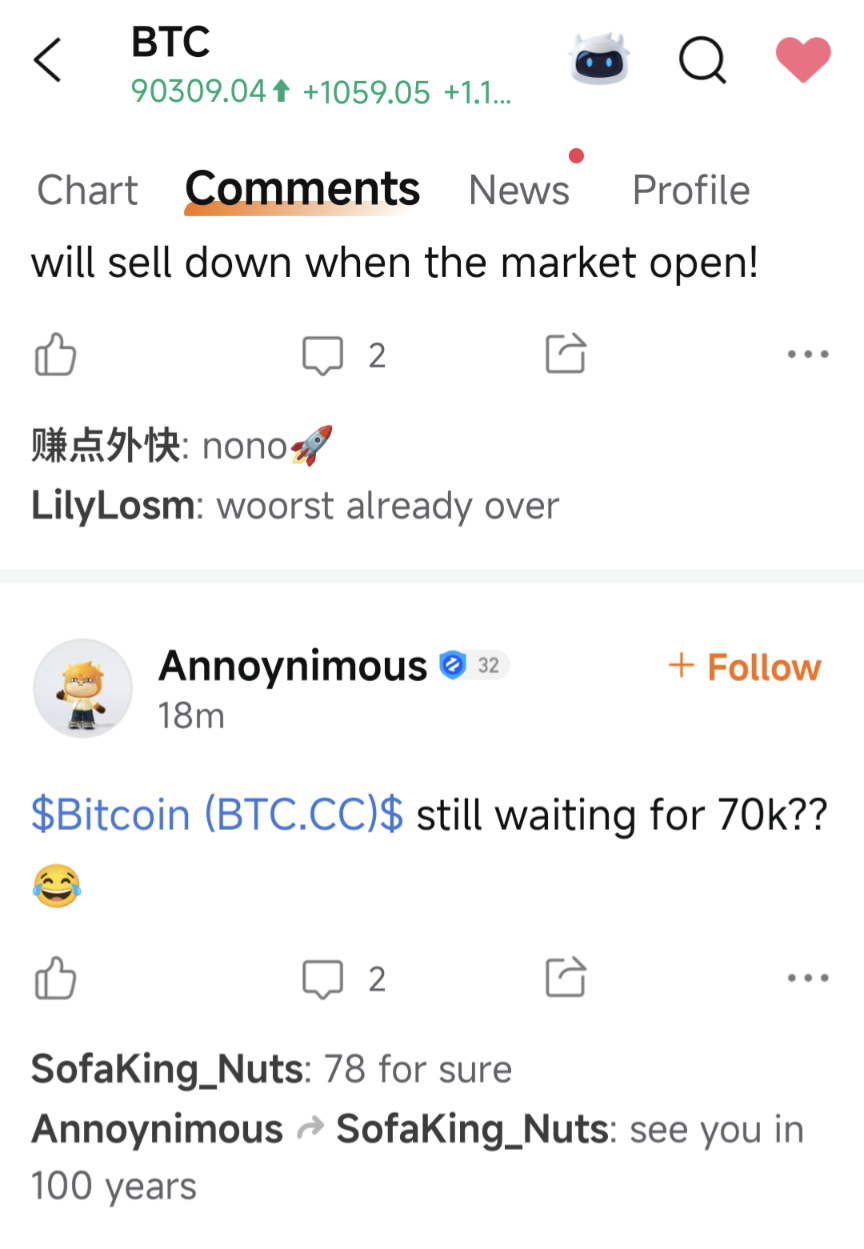Follow Annoynimous
Screen dimensions: 864x1249
pyautogui.click(x=744, y=666)
